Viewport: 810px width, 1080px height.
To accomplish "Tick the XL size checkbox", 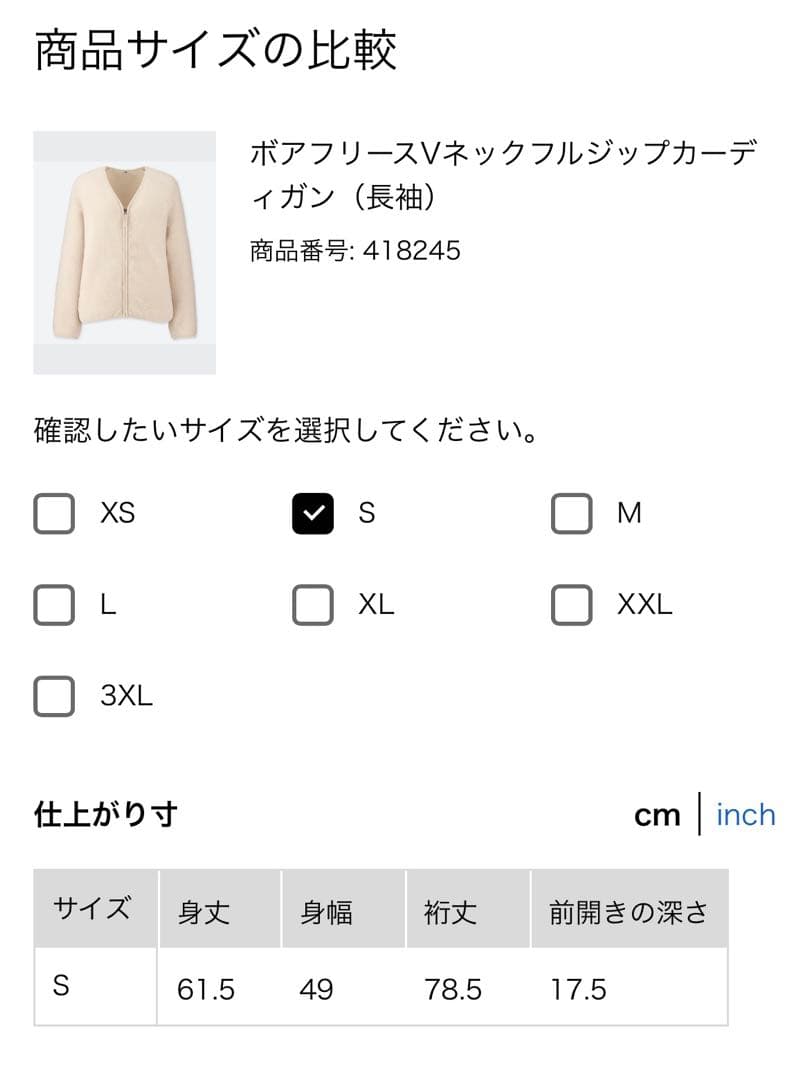I will (x=313, y=605).
